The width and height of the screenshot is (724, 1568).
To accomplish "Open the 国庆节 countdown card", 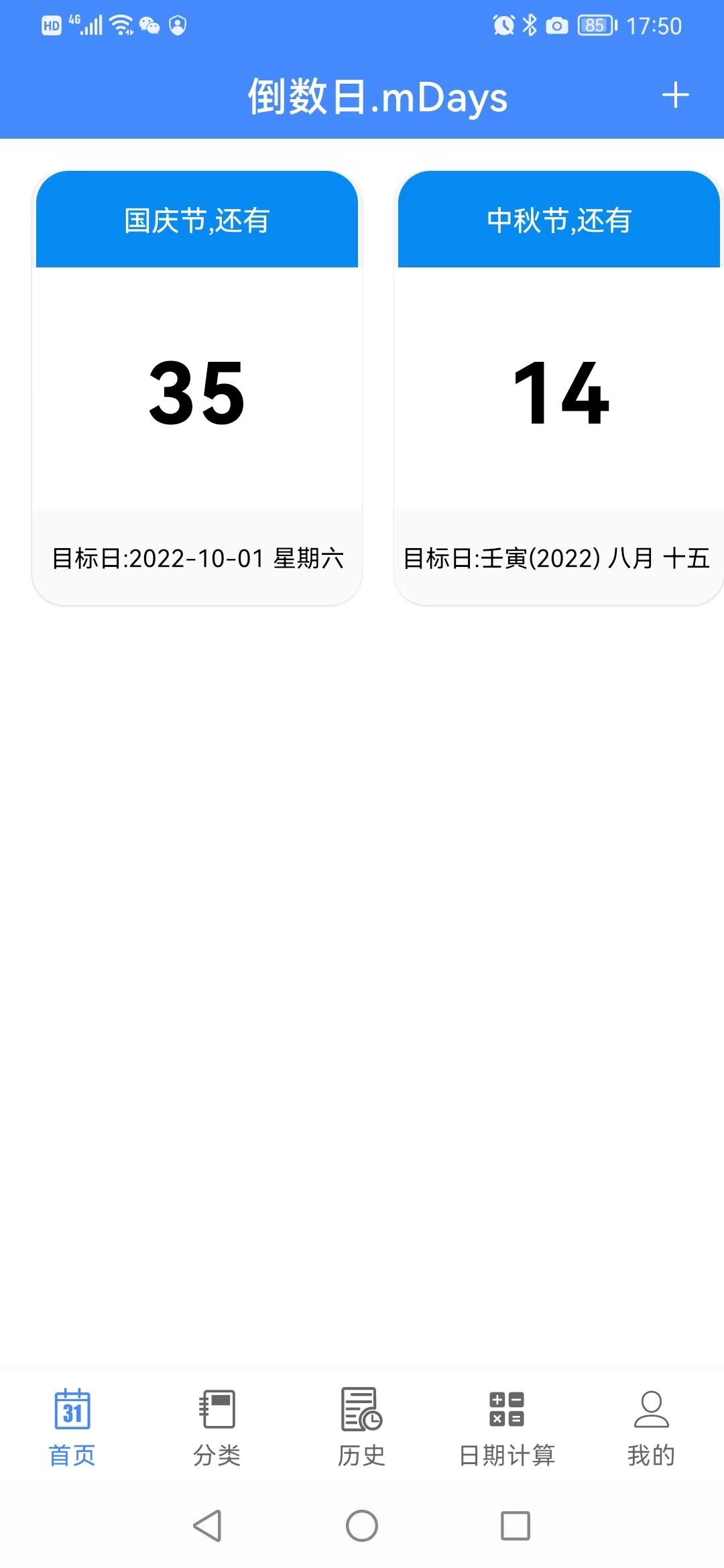I will tap(197, 389).
